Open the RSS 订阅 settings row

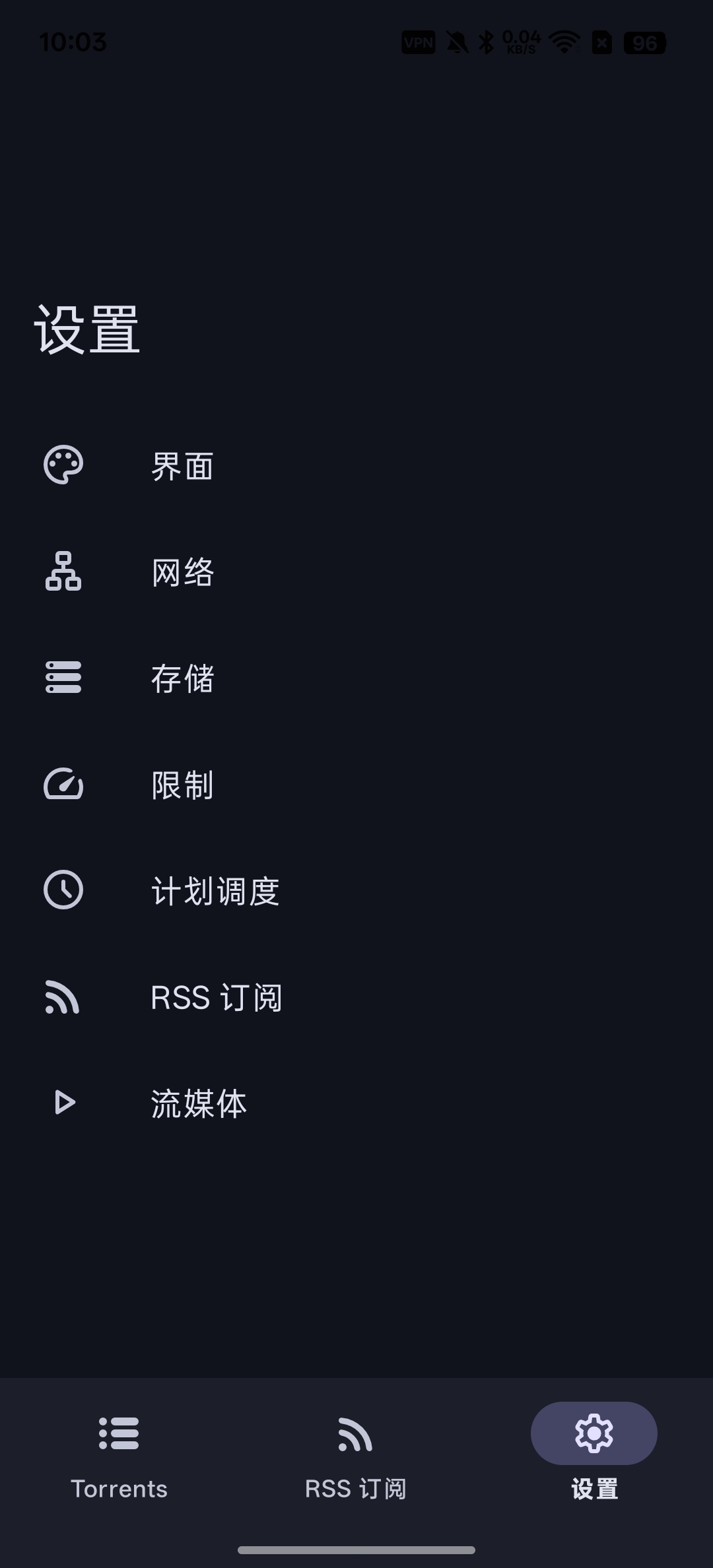click(356, 997)
